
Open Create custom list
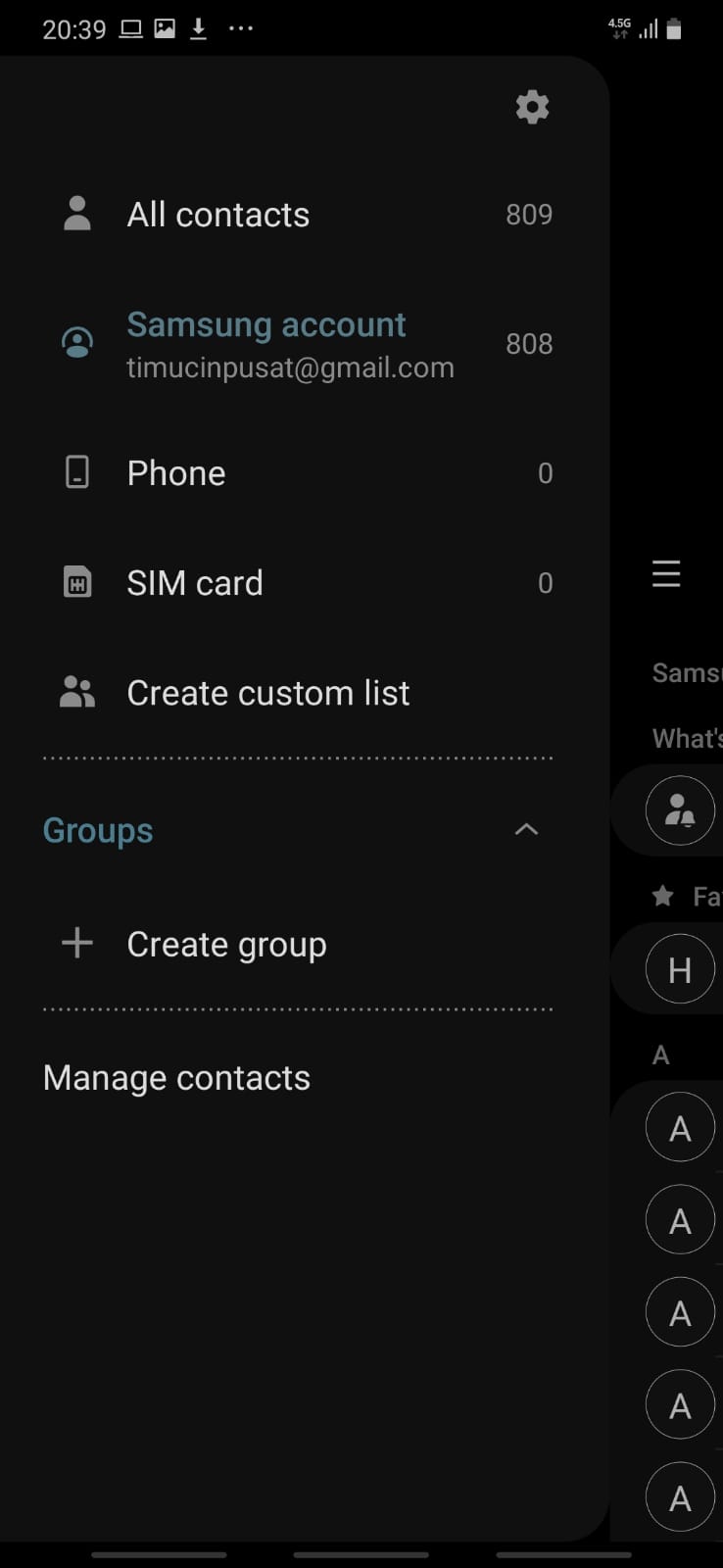[x=305, y=693]
